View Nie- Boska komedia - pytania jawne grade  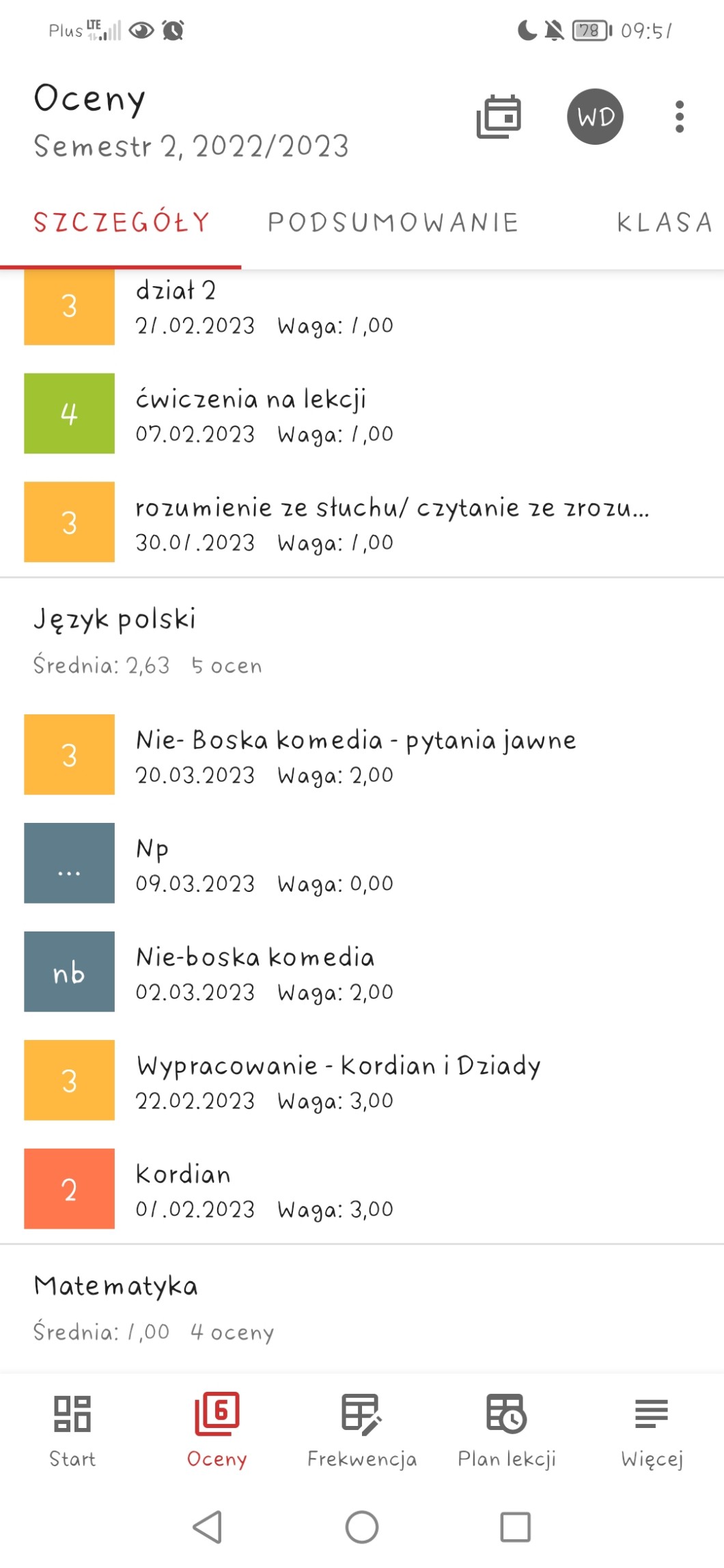(342, 755)
